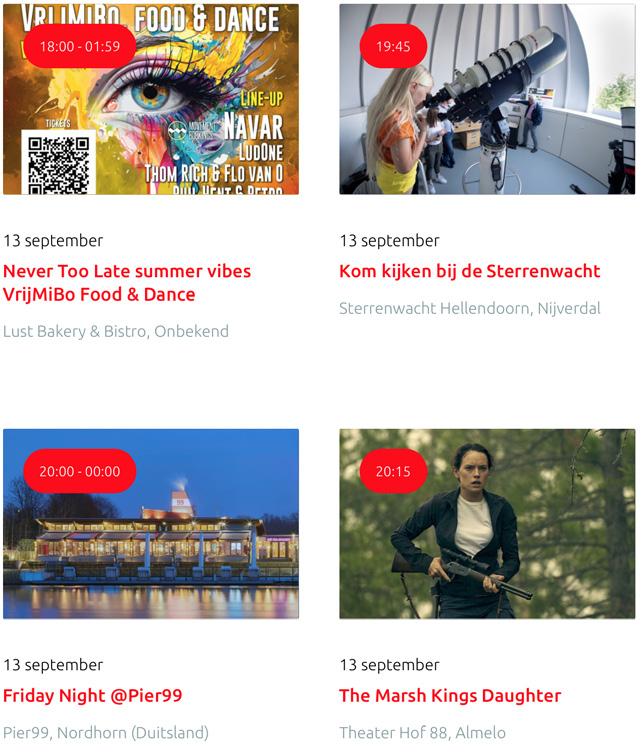Open Kom kijken bij de Sterrenwacht link
642x752 pixels.
470,271
